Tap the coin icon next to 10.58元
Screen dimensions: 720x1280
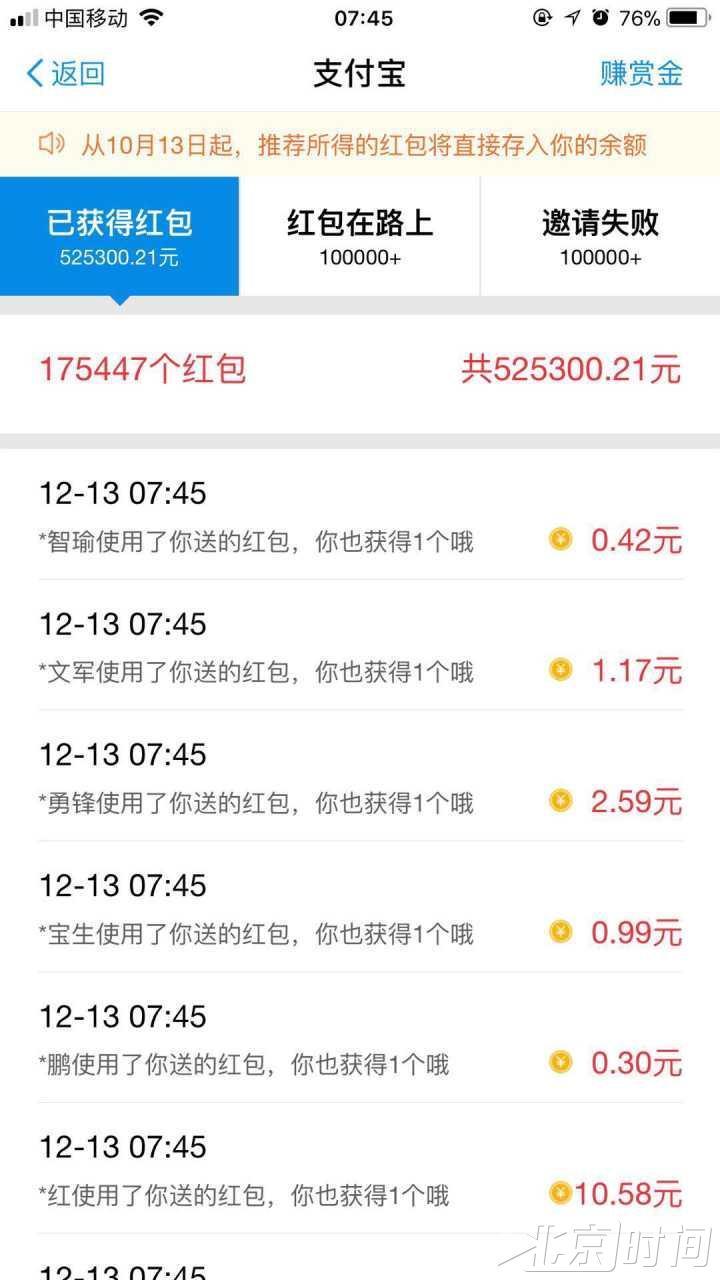[560, 1193]
